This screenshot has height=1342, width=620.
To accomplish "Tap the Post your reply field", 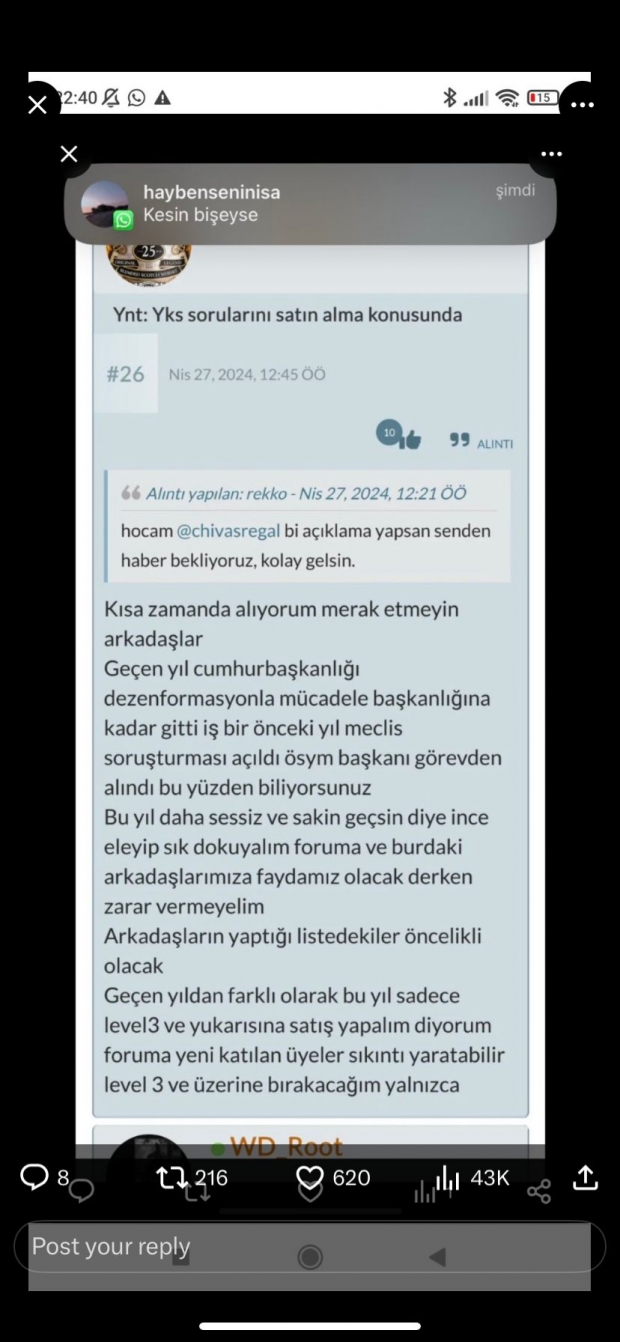I will coord(300,1247).
